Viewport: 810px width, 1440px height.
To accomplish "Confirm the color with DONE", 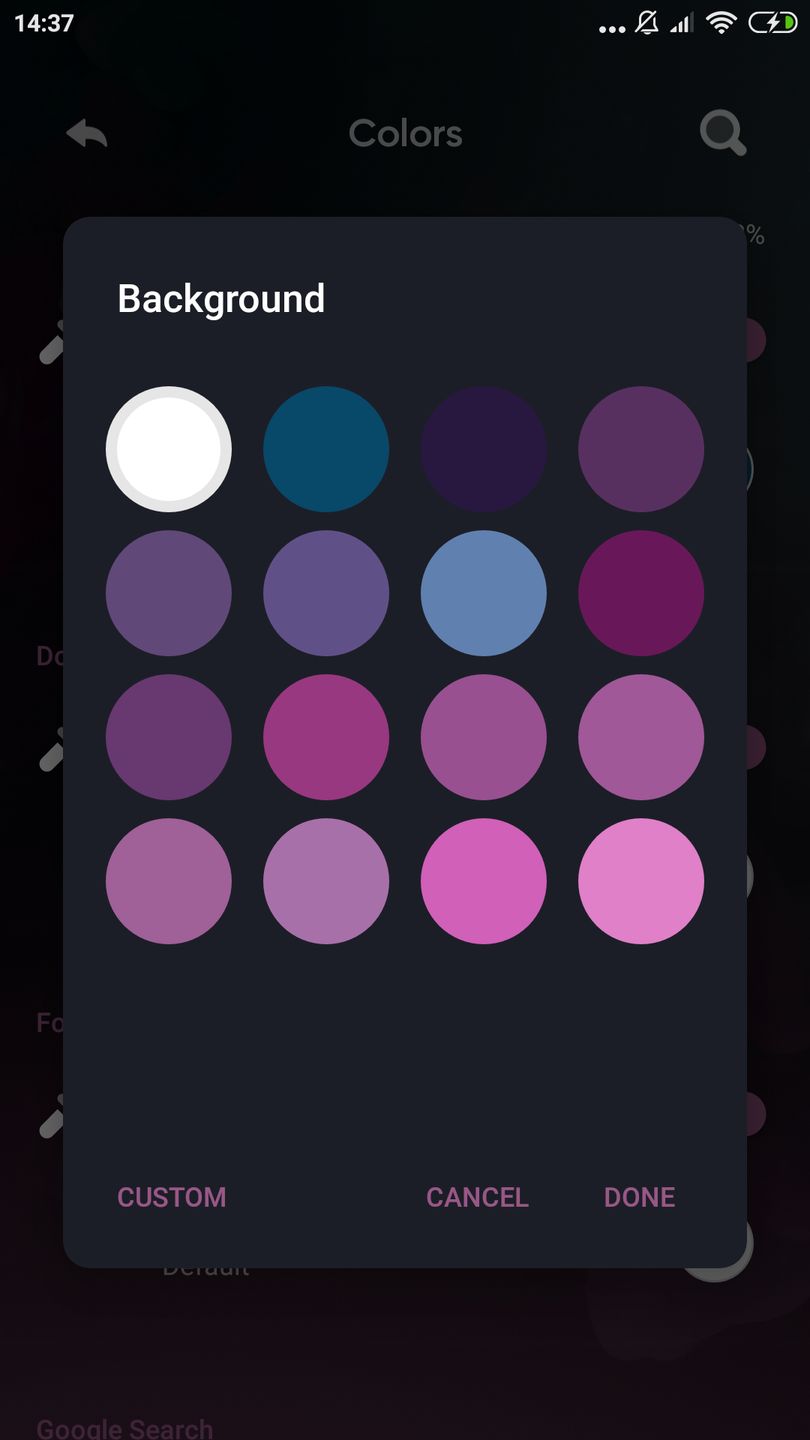I will pos(639,1197).
